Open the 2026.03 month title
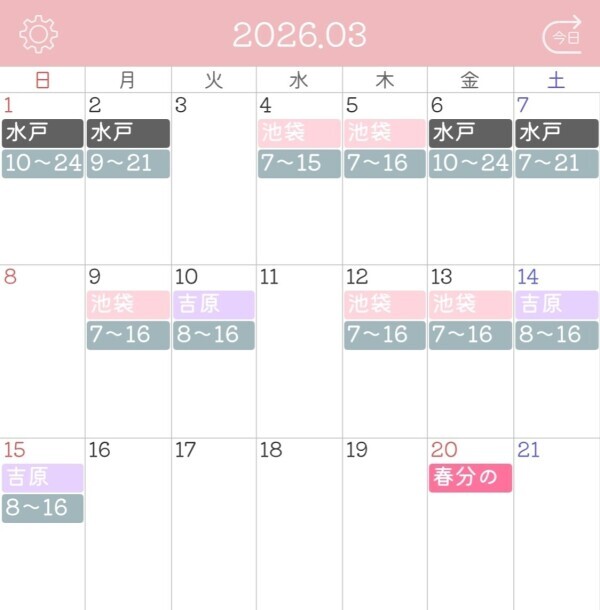Viewport: 600px width, 610px height. click(x=299, y=35)
